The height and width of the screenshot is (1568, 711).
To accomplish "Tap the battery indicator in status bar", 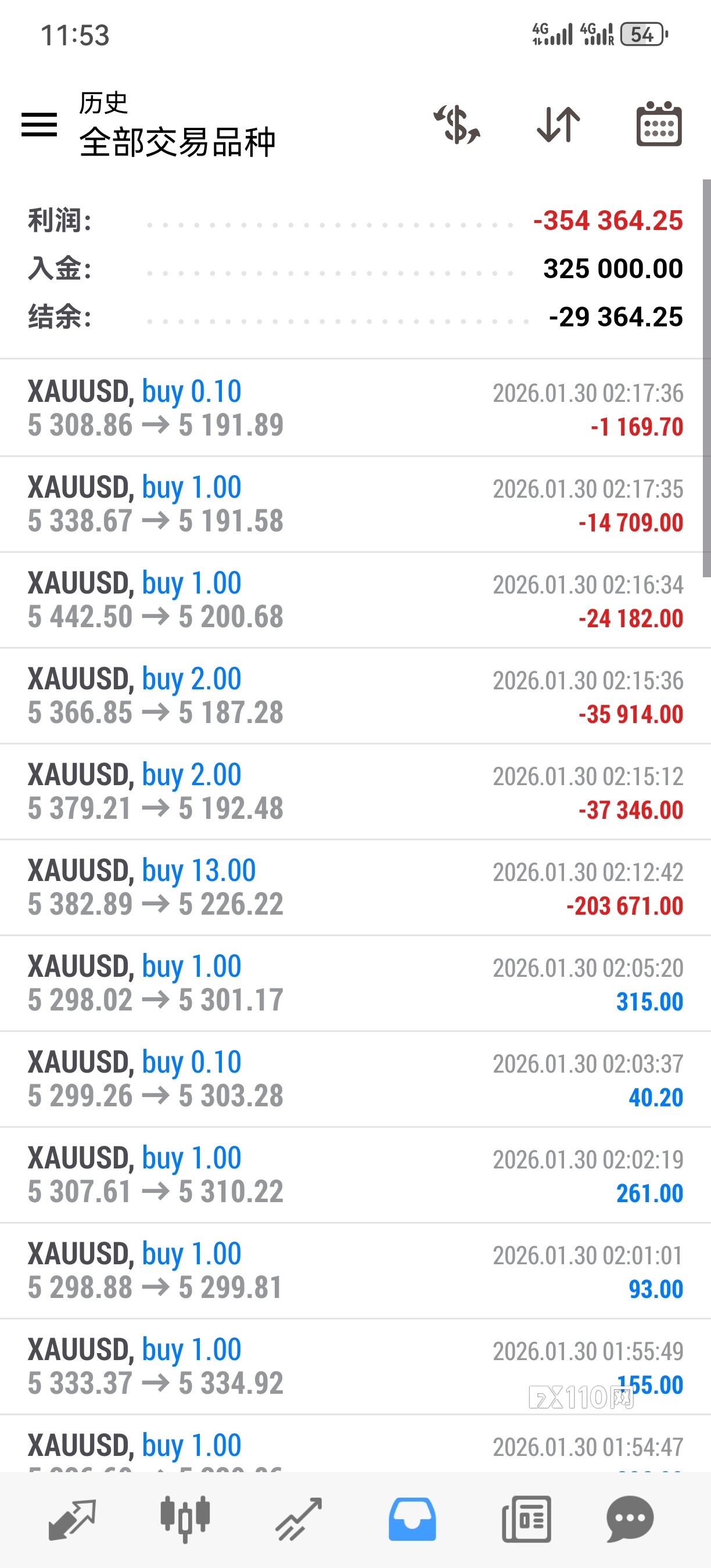I will point(640,35).
